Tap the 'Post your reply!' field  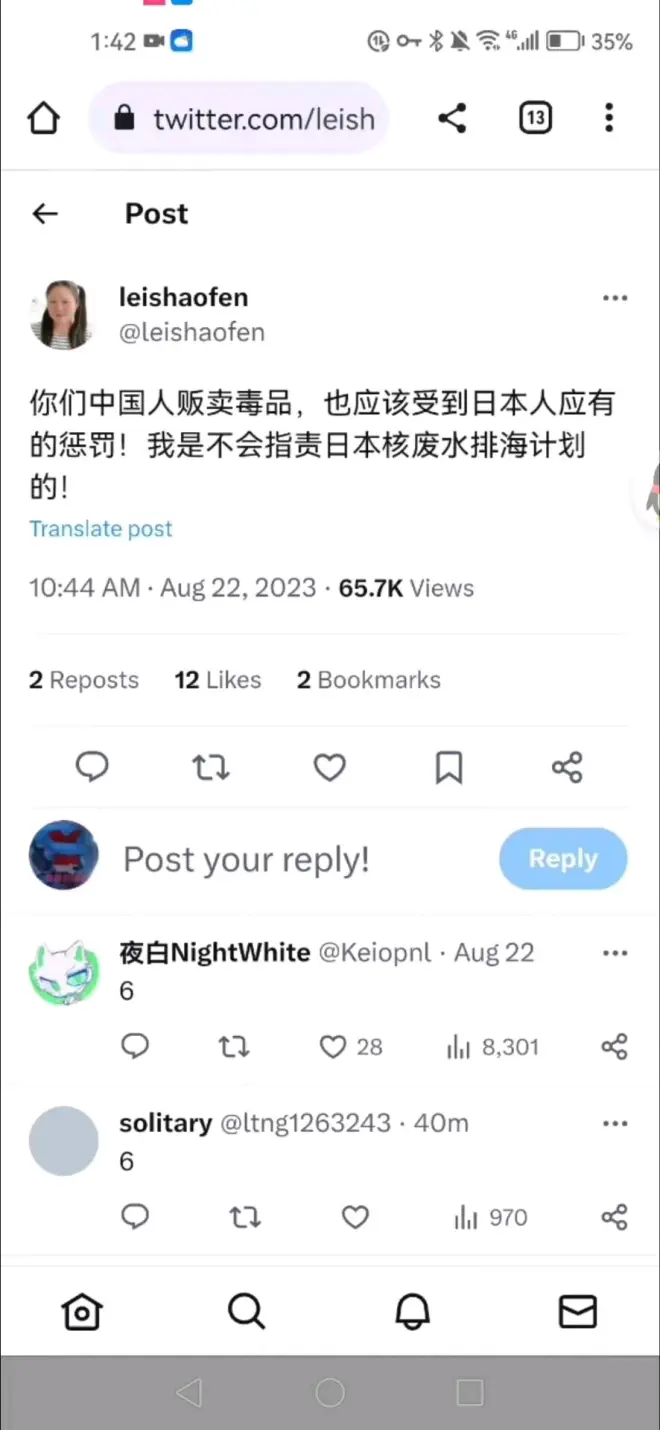click(300, 859)
